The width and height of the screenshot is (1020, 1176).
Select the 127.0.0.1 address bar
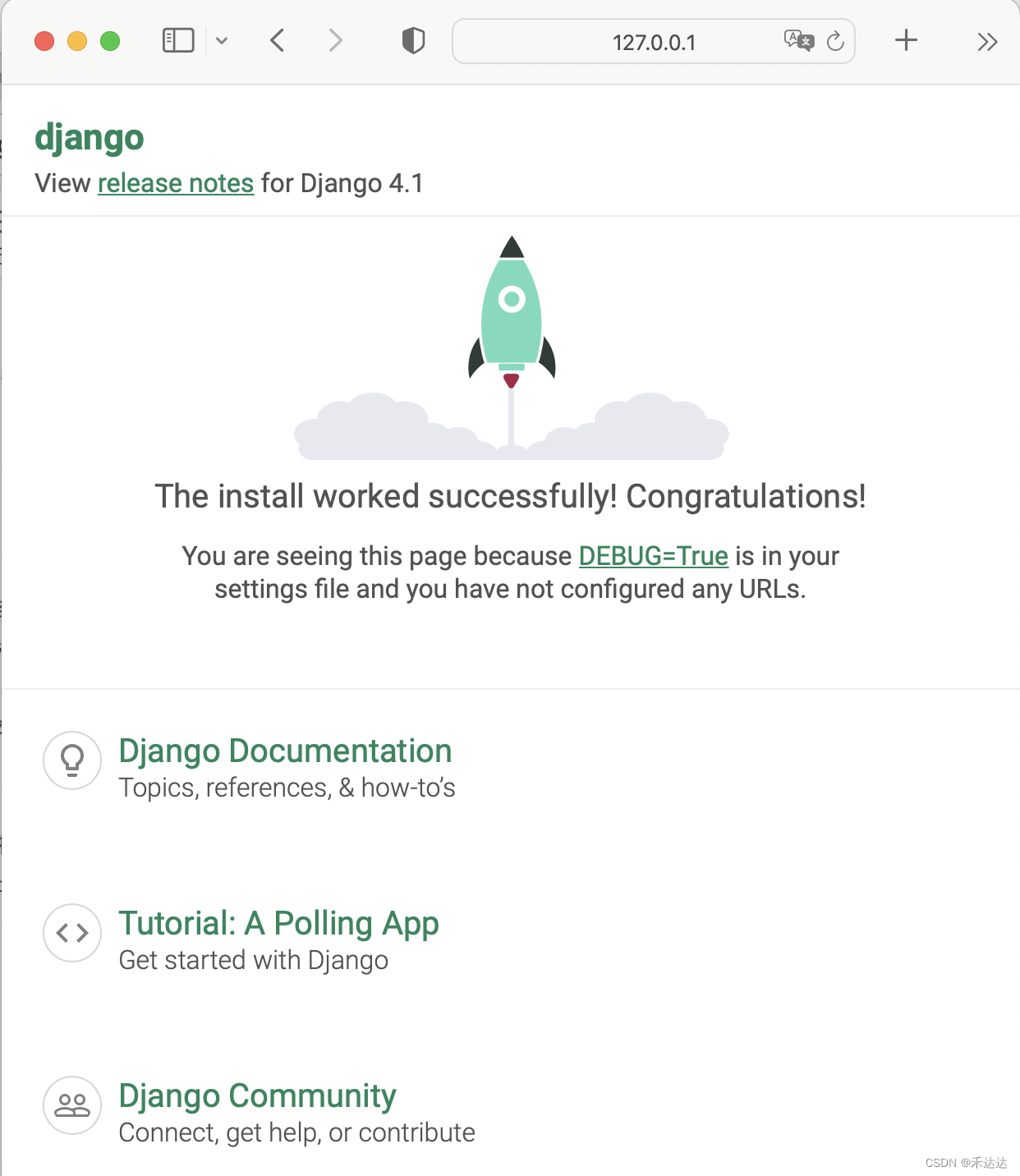[x=653, y=41]
